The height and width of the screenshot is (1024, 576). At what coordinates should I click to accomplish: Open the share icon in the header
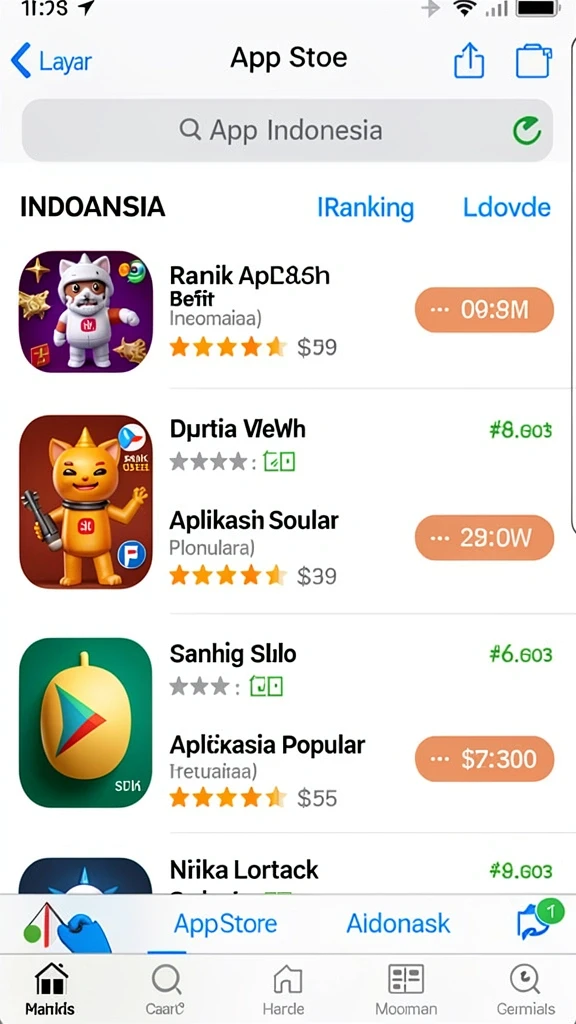pos(469,60)
